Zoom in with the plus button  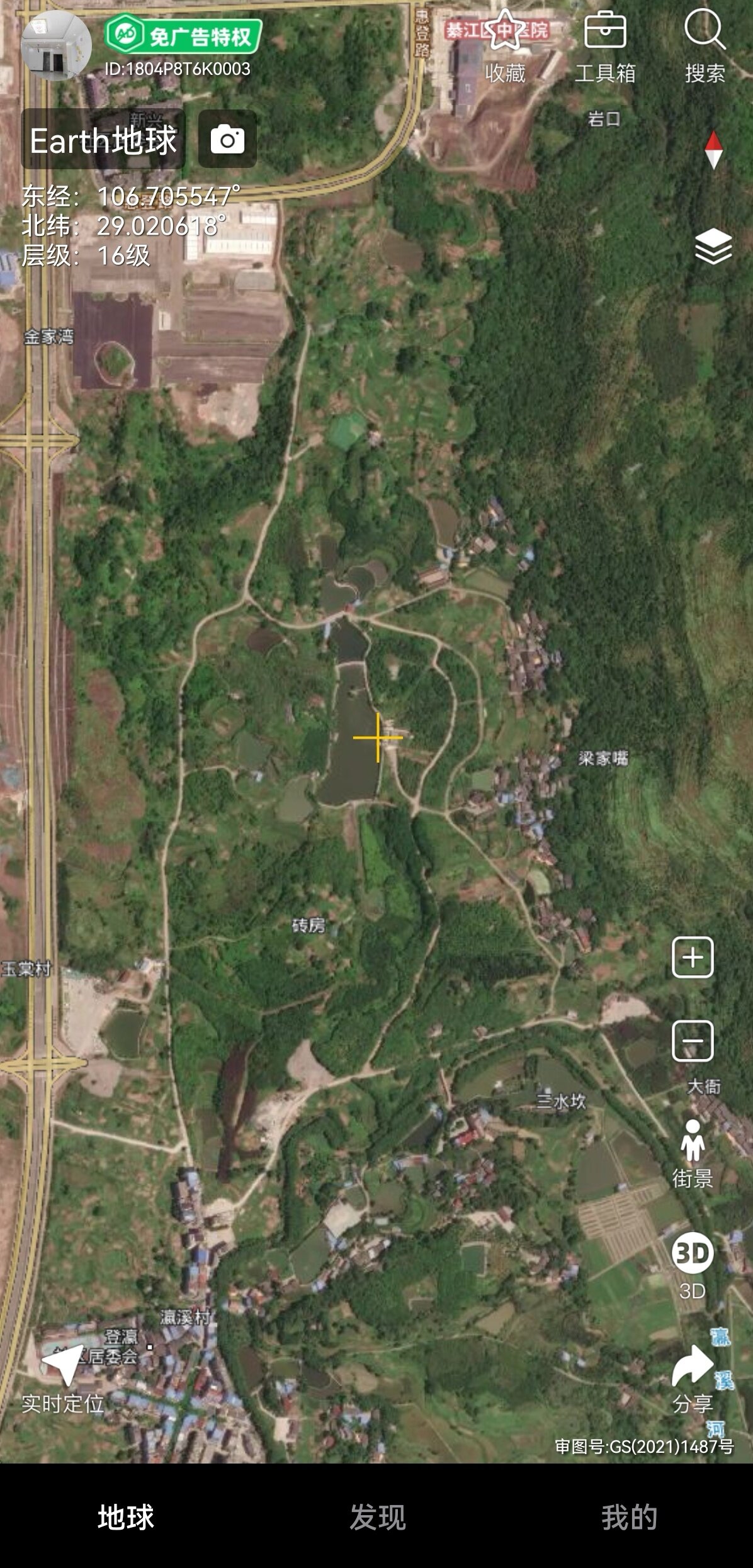(x=693, y=957)
